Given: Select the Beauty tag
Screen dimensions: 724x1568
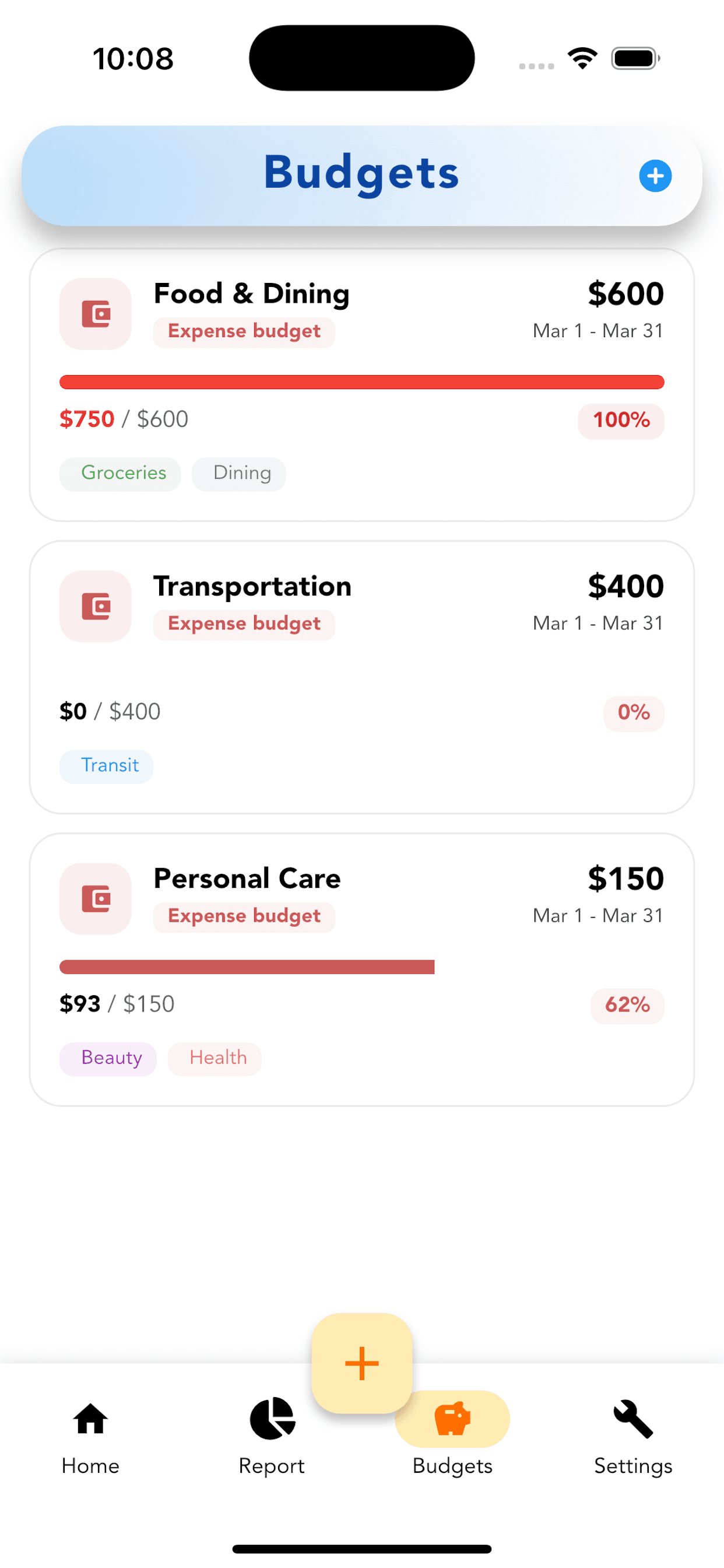Looking at the screenshot, I should (x=108, y=1058).
